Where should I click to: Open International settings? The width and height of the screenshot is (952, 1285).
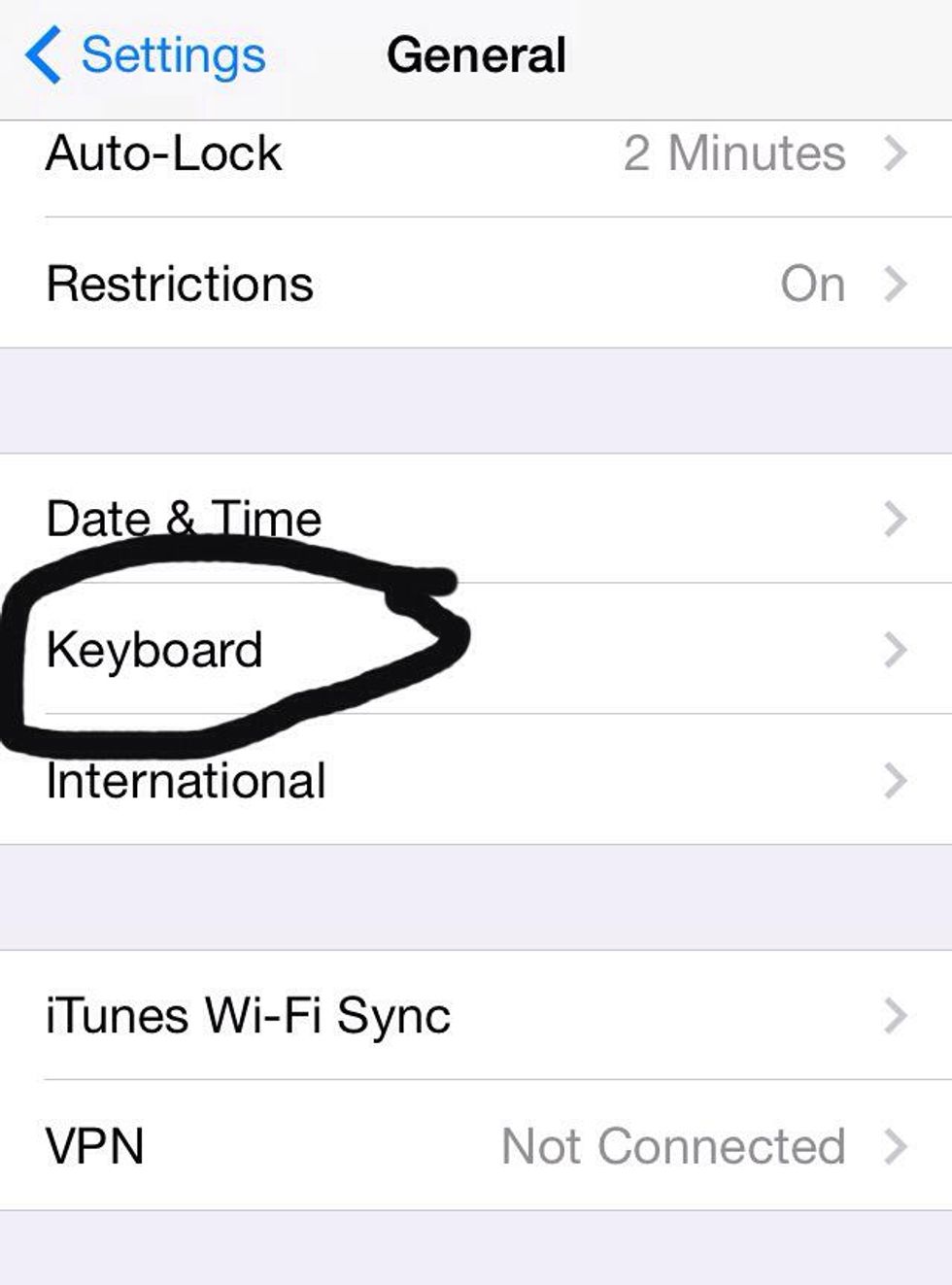click(x=476, y=780)
